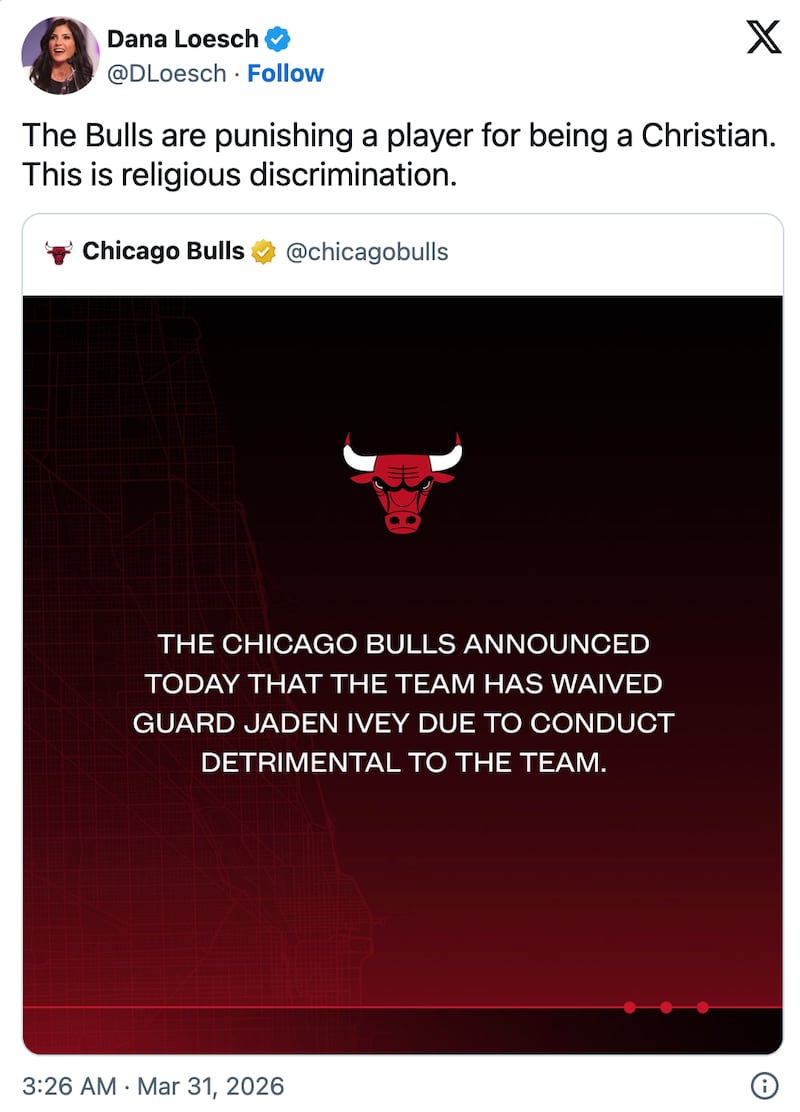Screen dimensions: 800x1112
Task: Open the post timestamp Mar 31, 2026
Action: [x=153, y=1086]
